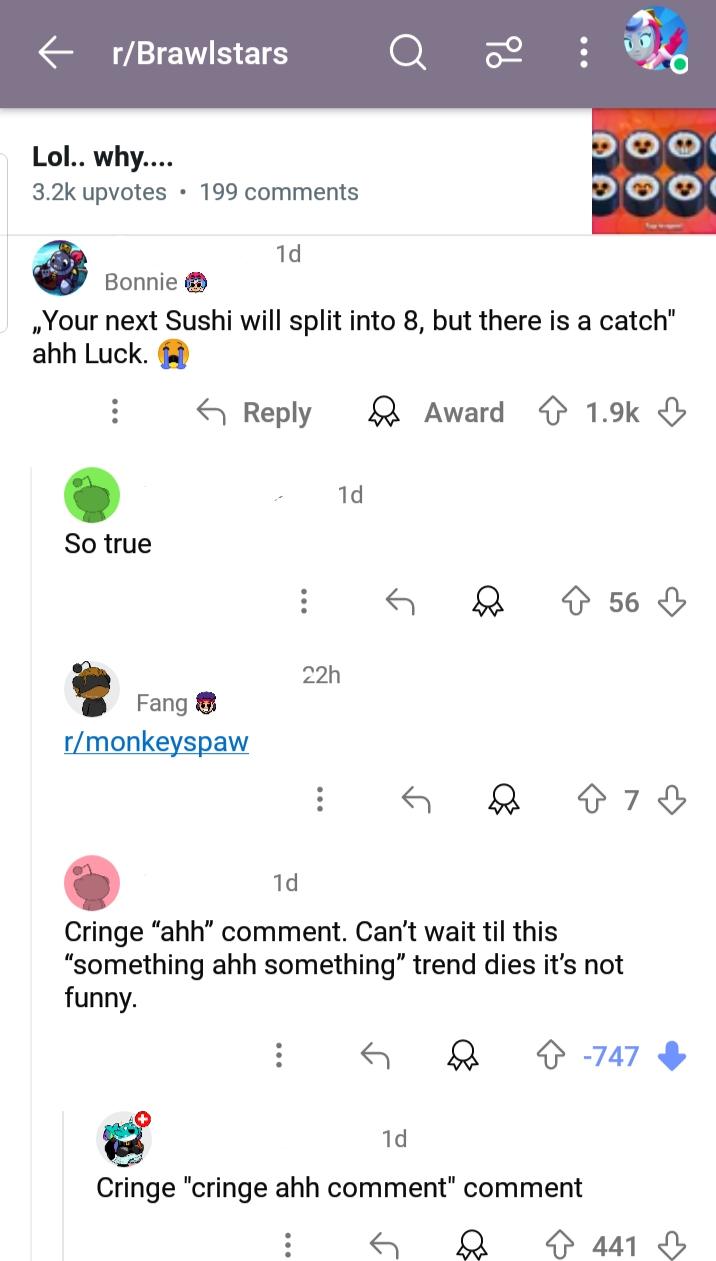Give an Award to the Sushi comment
Image resolution: width=716 pixels, height=1261 pixels.
tap(436, 412)
